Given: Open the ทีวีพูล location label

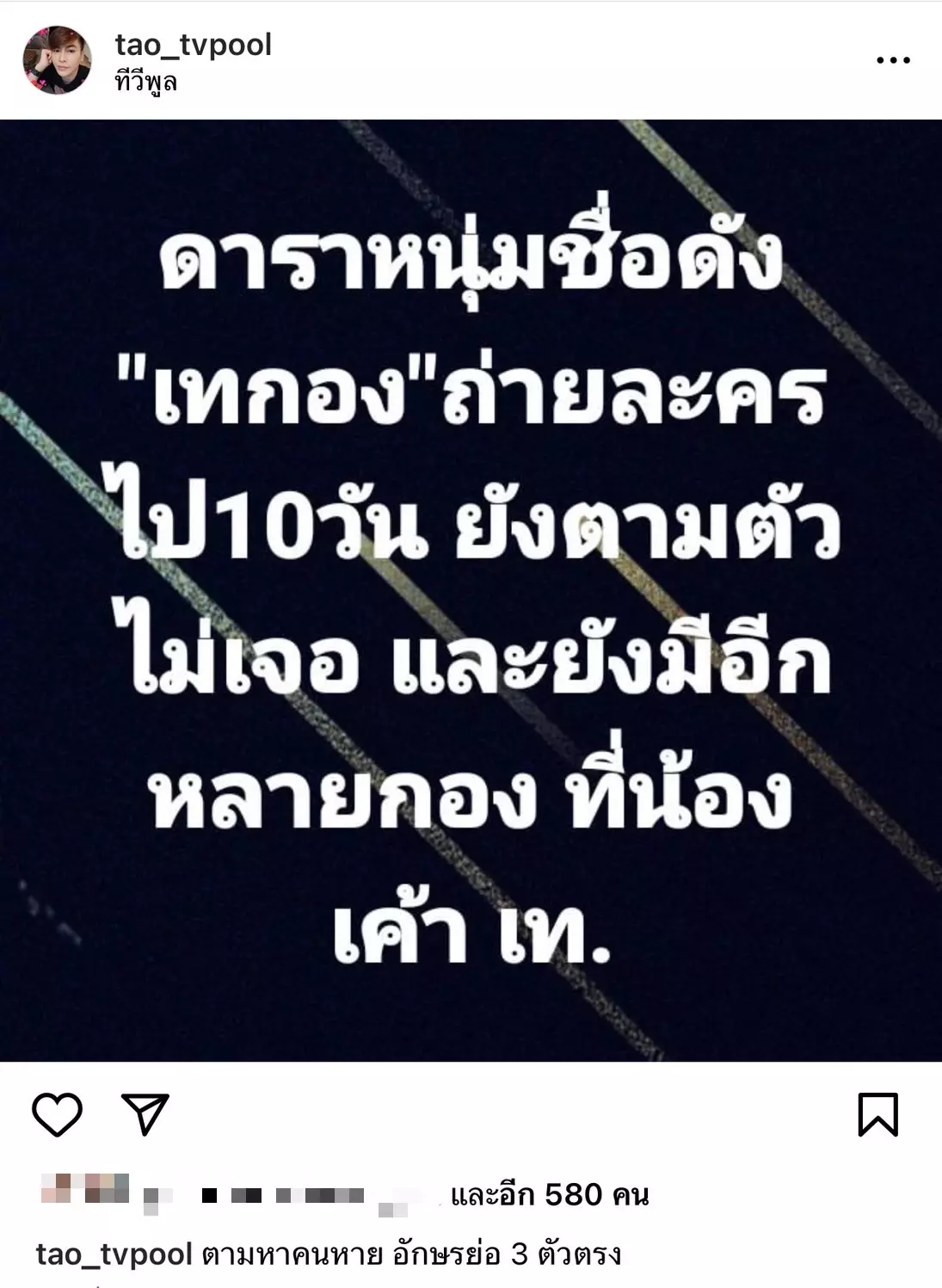Looking at the screenshot, I should click(145, 83).
